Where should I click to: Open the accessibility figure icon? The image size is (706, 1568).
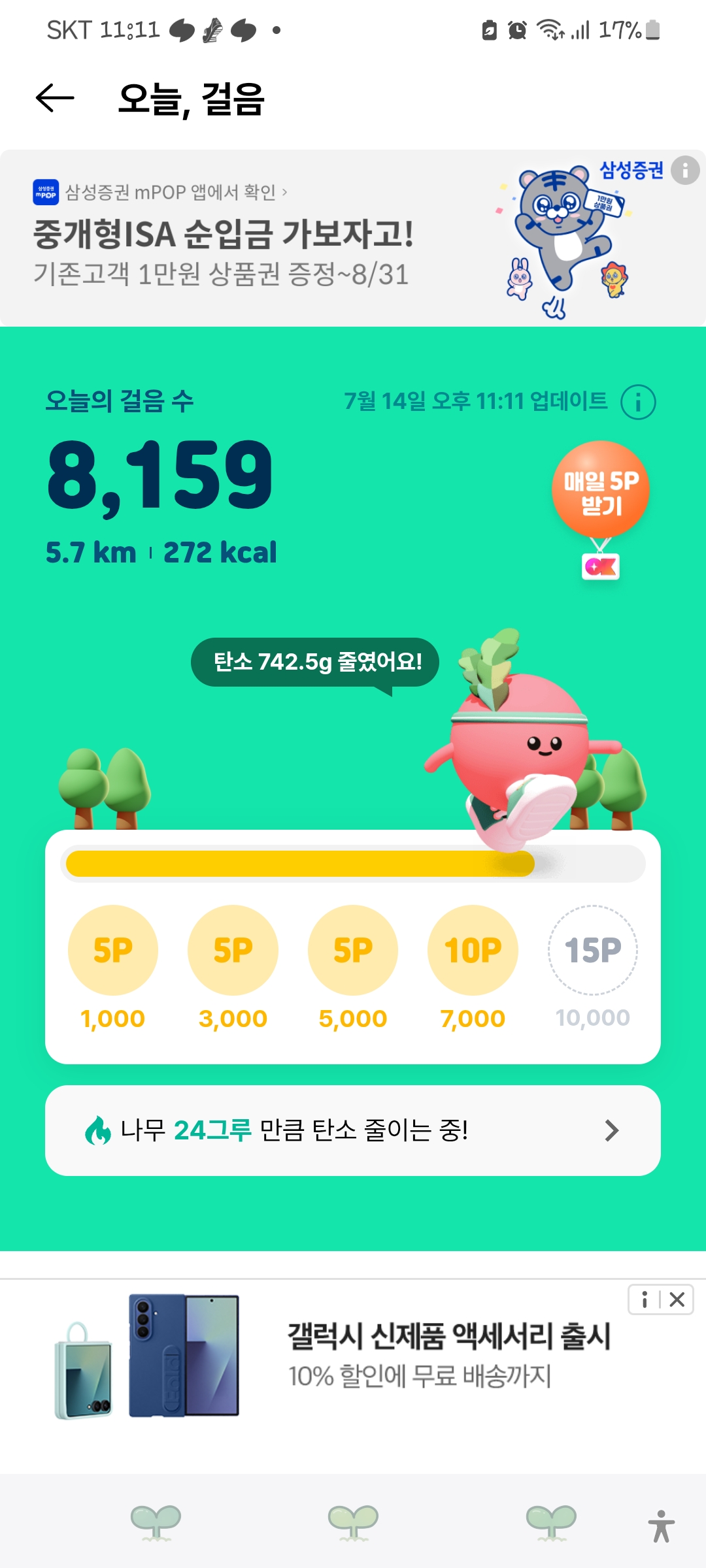coord(662,1526)
